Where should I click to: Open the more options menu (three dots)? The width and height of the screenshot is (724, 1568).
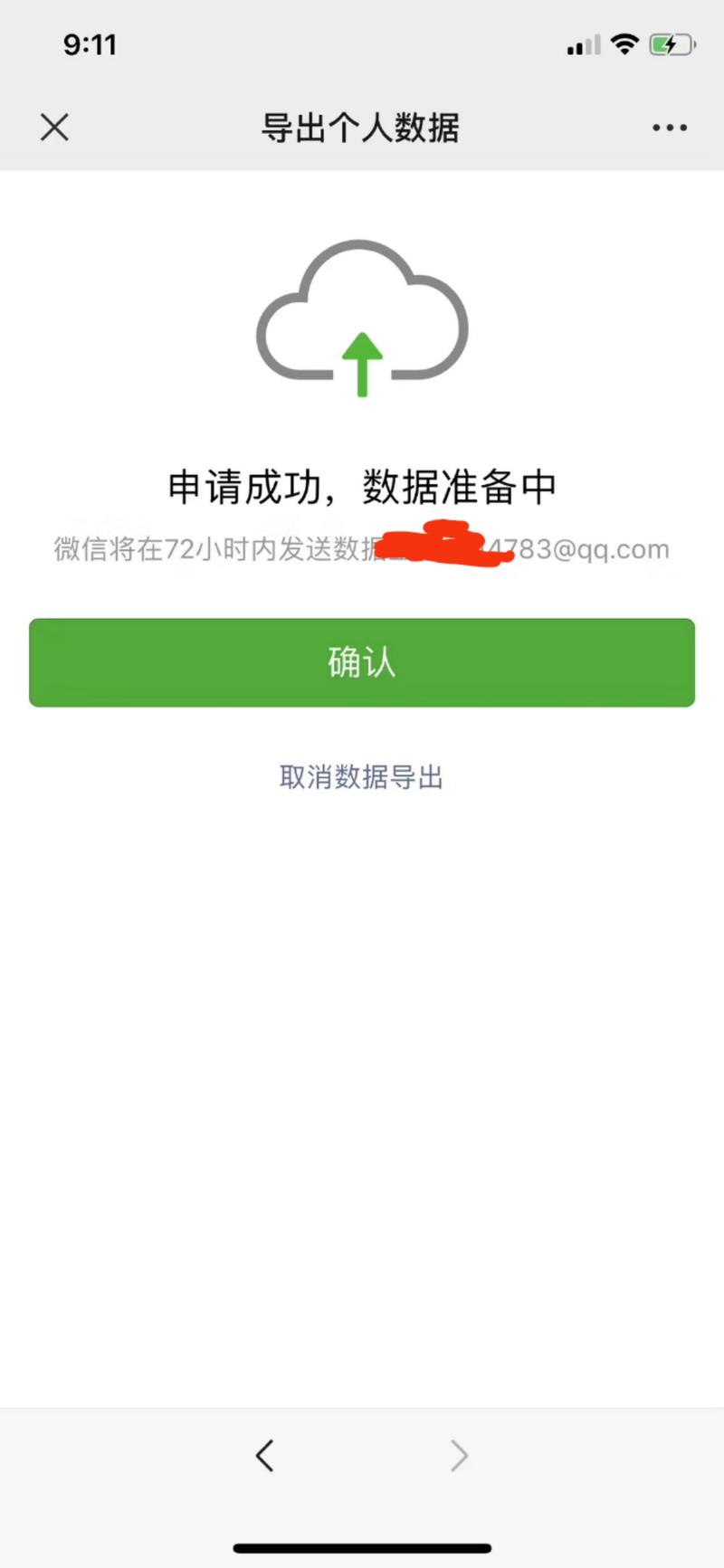(x=670, y=128)
